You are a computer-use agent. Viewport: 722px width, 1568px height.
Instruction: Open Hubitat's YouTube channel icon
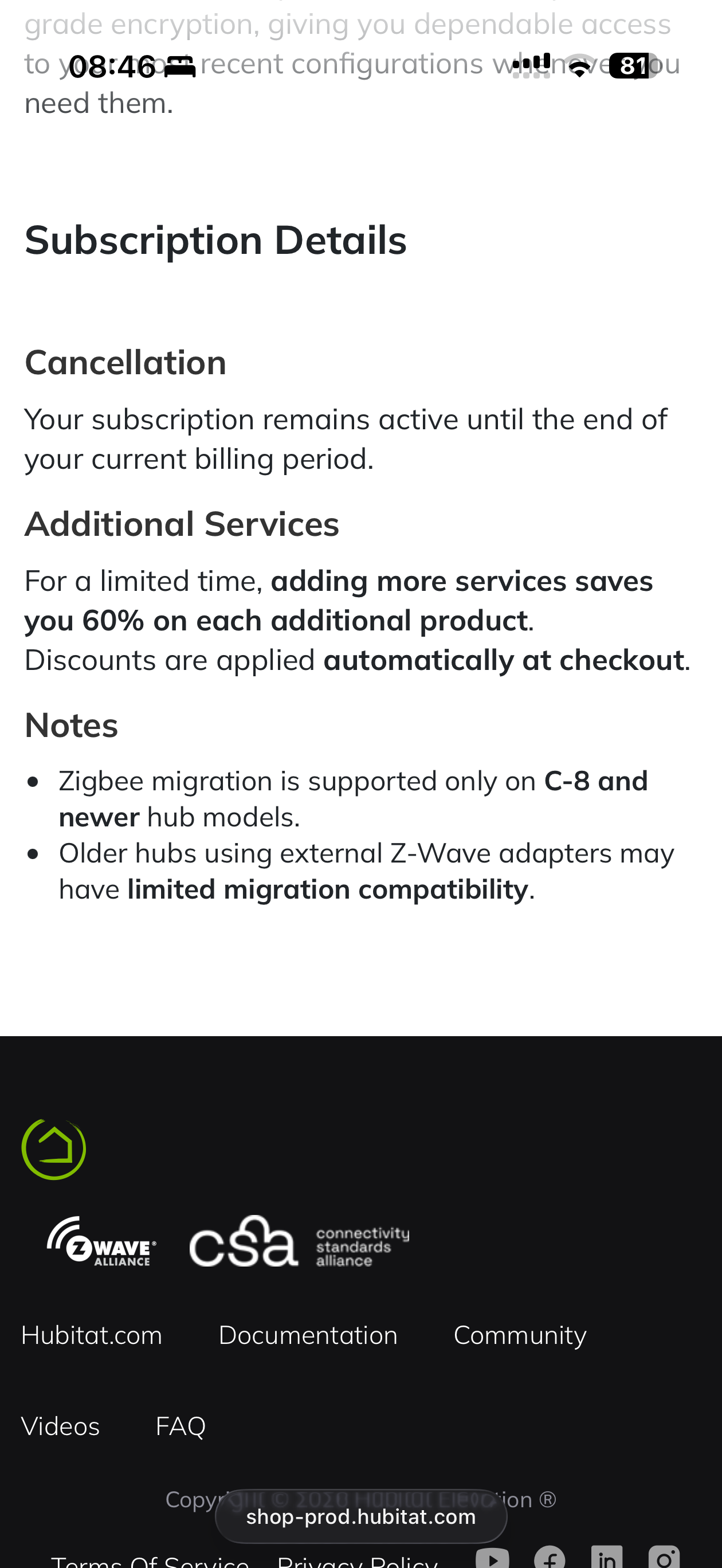click(x=492, y=1558)
